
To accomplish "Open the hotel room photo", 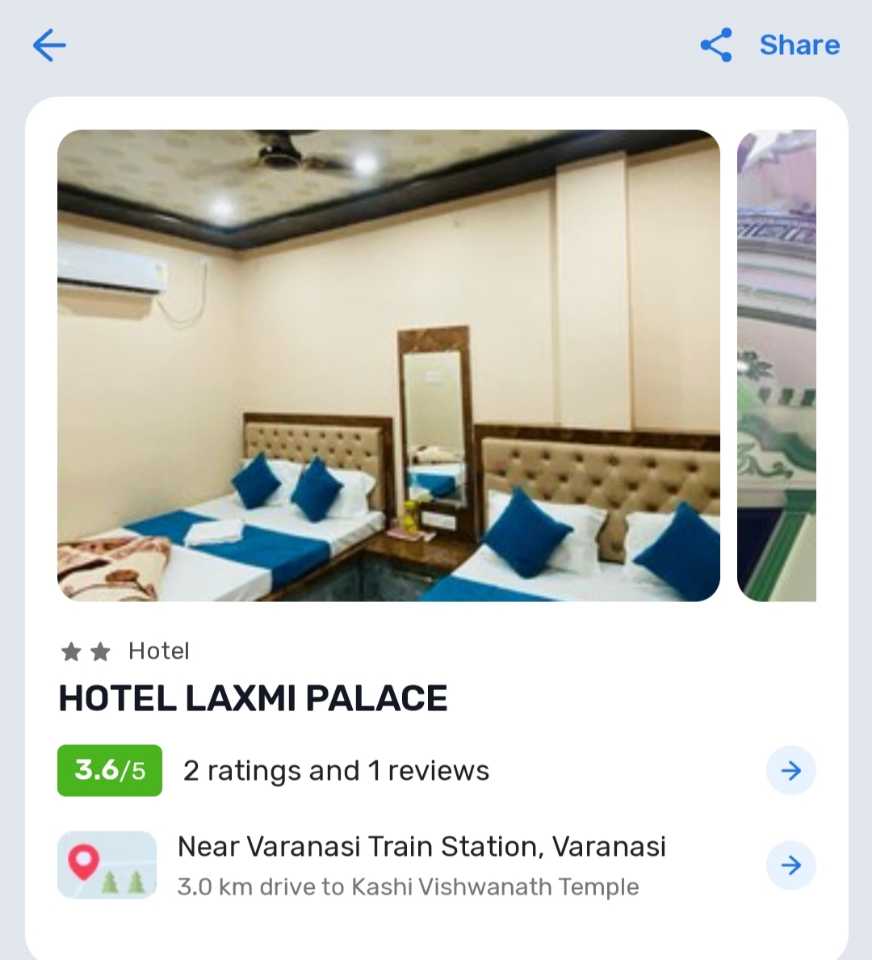I will click(x=388, y=365).
